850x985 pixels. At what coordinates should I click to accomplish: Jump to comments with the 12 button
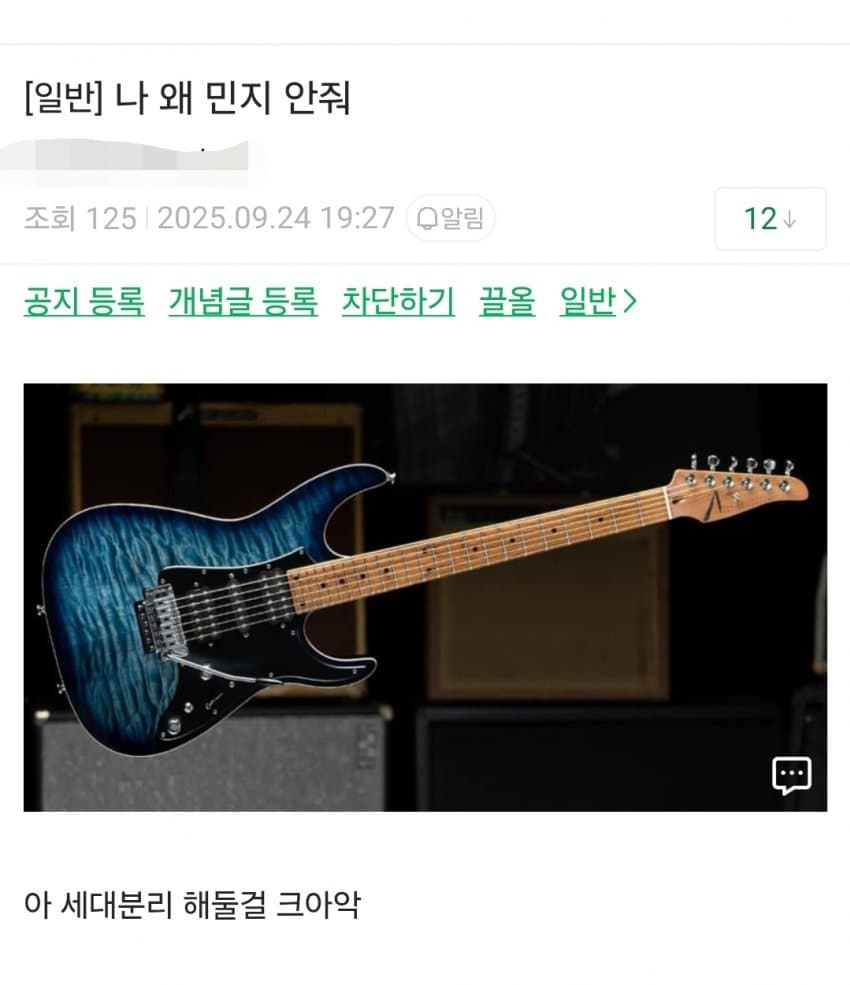769,218
